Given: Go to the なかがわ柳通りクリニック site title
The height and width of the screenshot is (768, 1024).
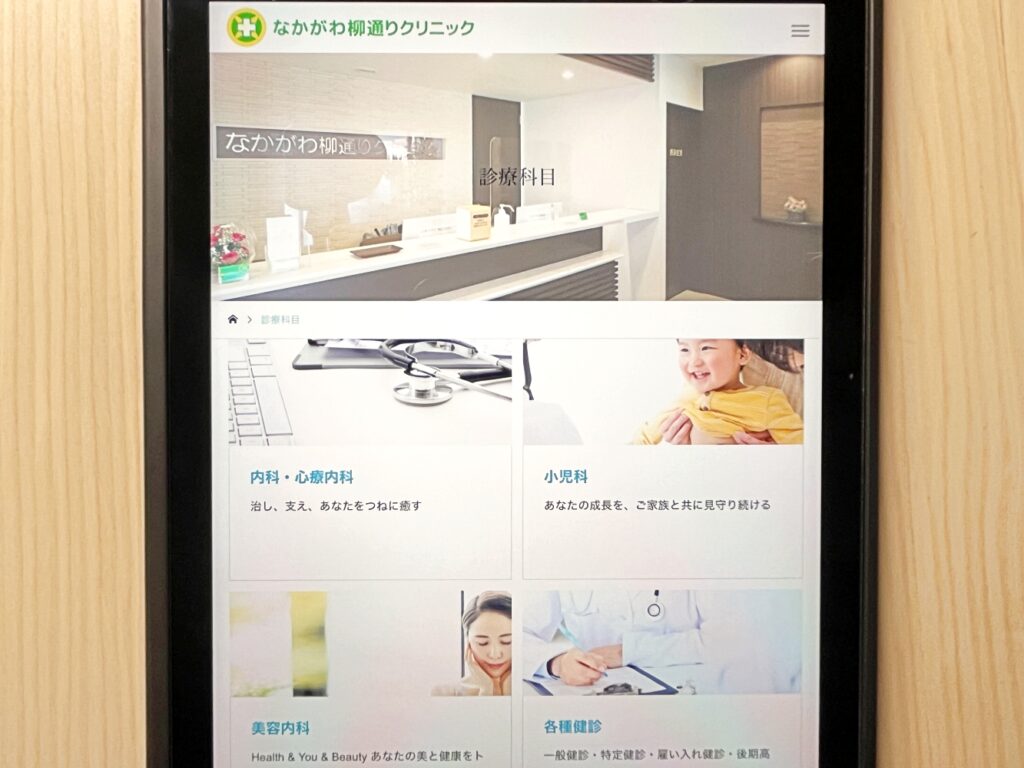Looking at the screenshot, I should click(373, 29).
